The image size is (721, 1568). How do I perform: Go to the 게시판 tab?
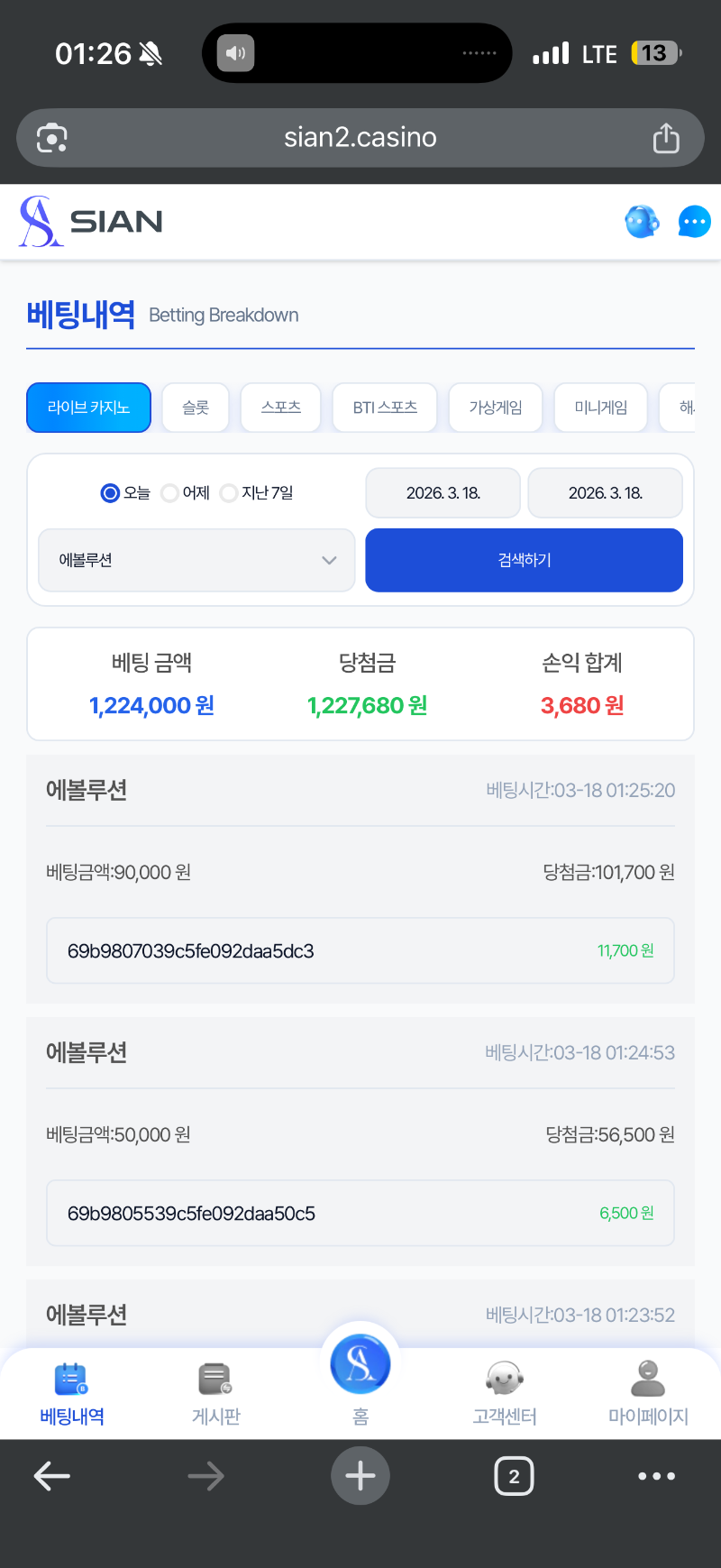click(x=216, y=1393)
